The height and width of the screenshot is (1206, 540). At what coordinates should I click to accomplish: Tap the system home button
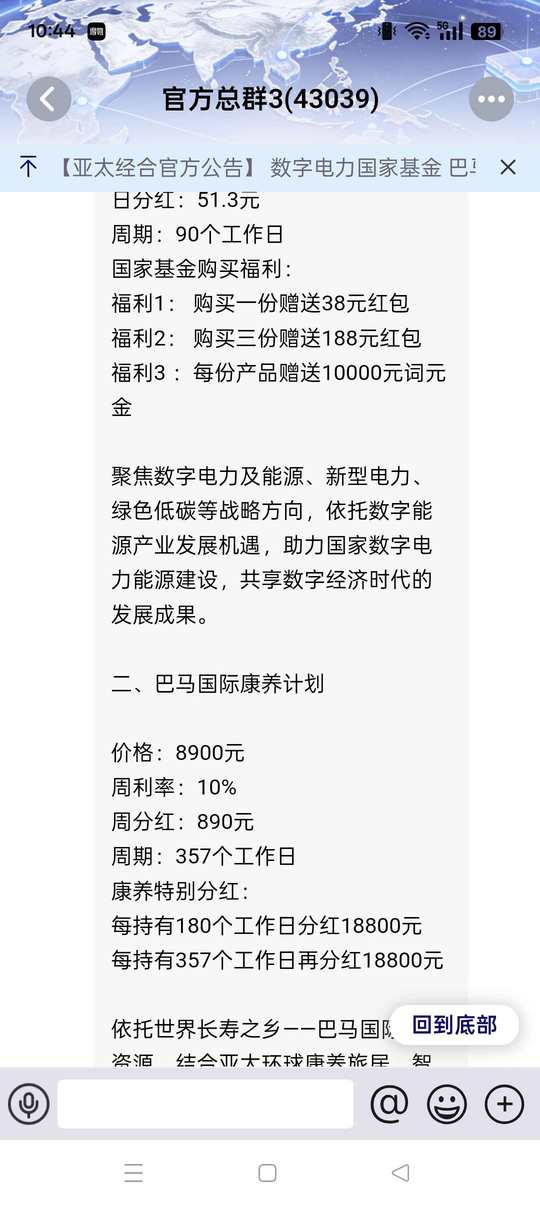click(267, 1173)
